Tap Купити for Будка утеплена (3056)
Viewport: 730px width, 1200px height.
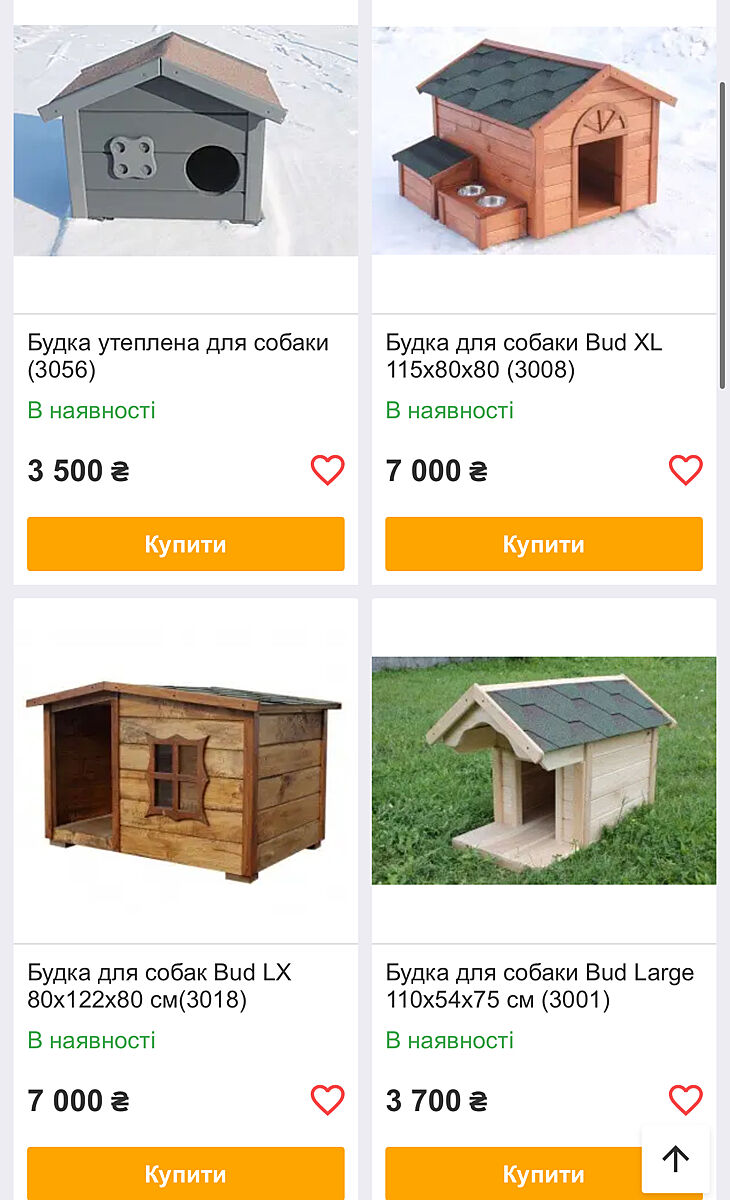pyautogui.click(x=185, y=544)
